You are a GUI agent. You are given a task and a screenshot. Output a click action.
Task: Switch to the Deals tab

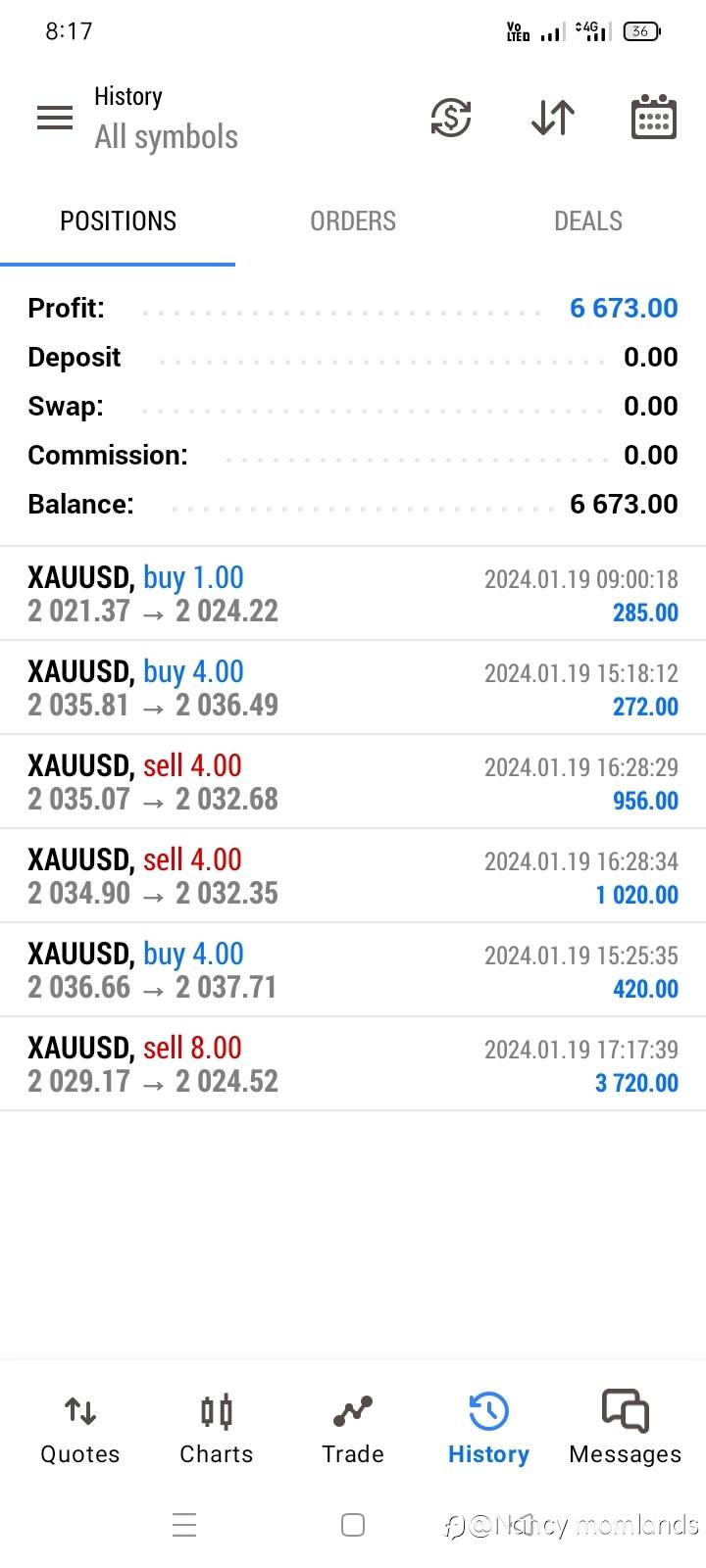pos(588,221)
